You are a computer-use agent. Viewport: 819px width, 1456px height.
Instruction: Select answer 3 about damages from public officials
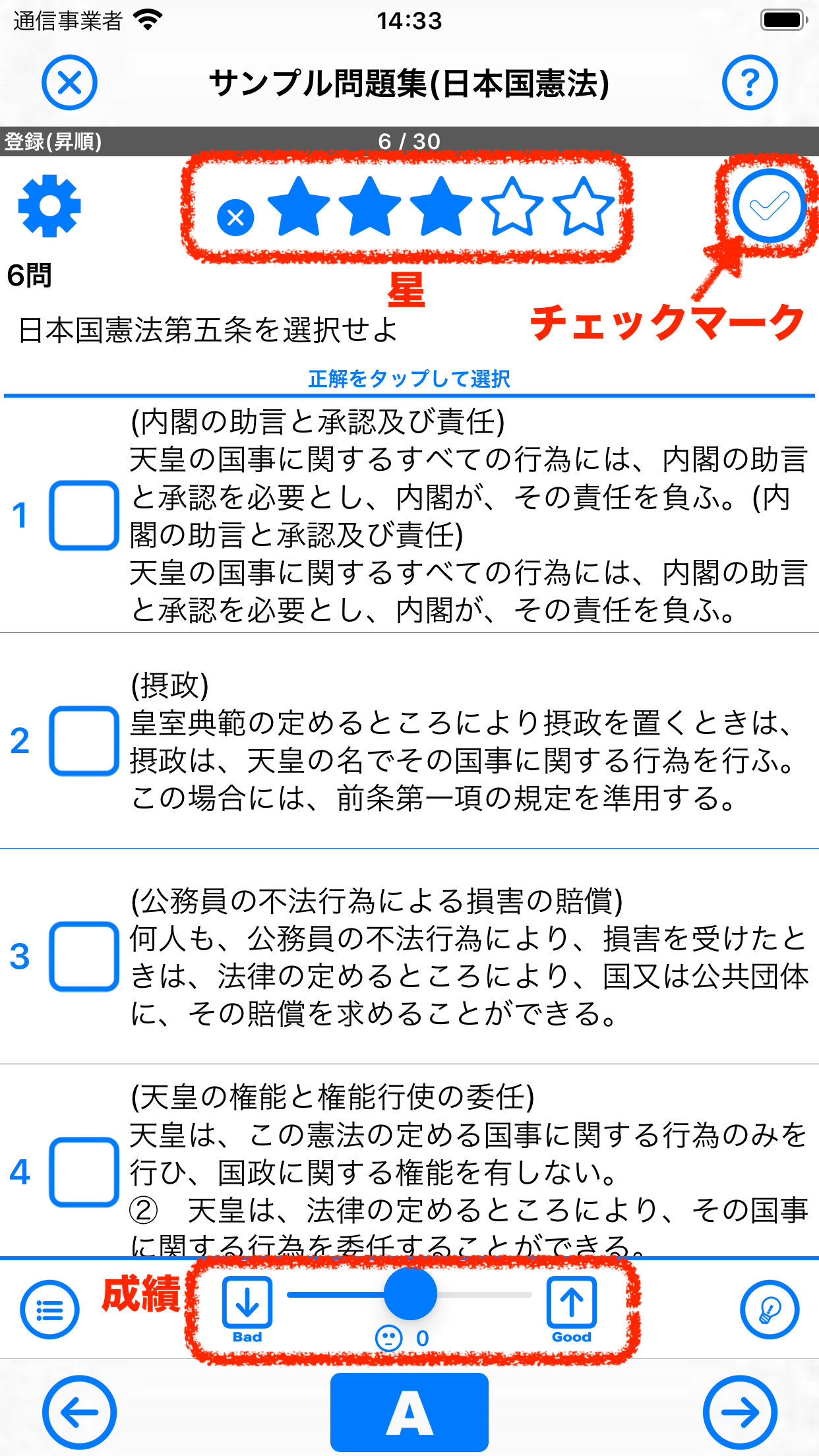(84, 956)
